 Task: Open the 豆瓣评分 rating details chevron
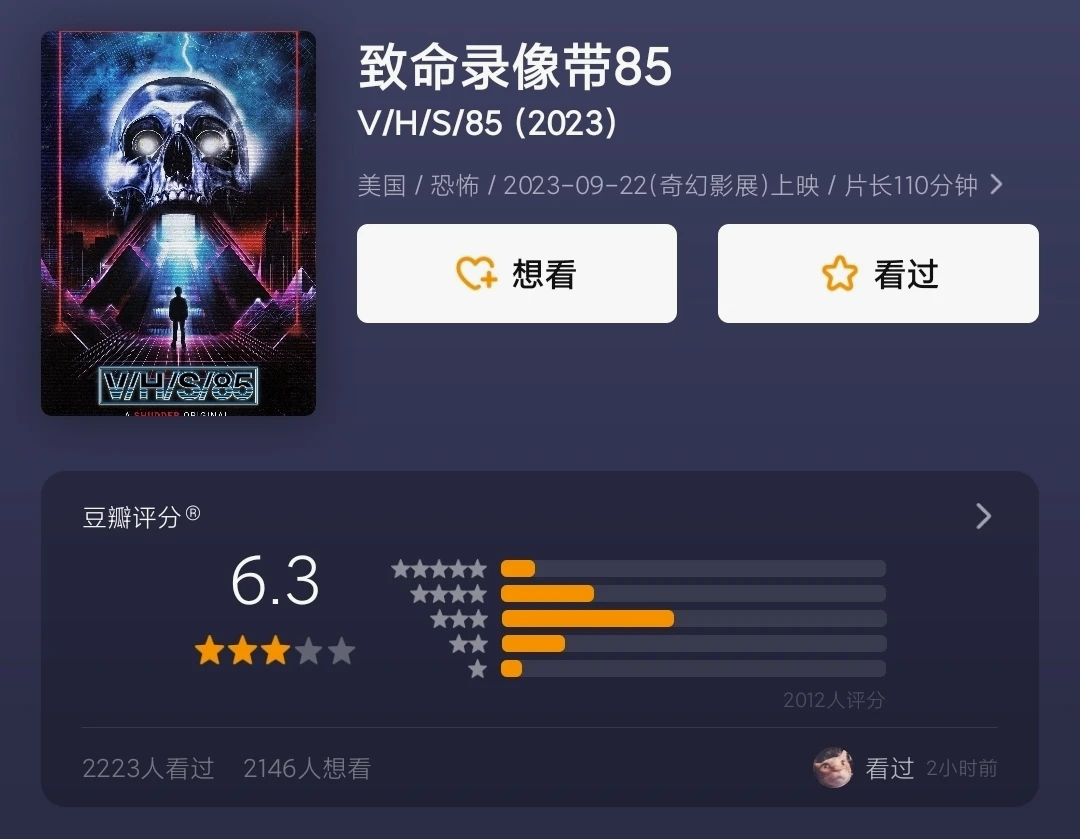pos(983,516)
